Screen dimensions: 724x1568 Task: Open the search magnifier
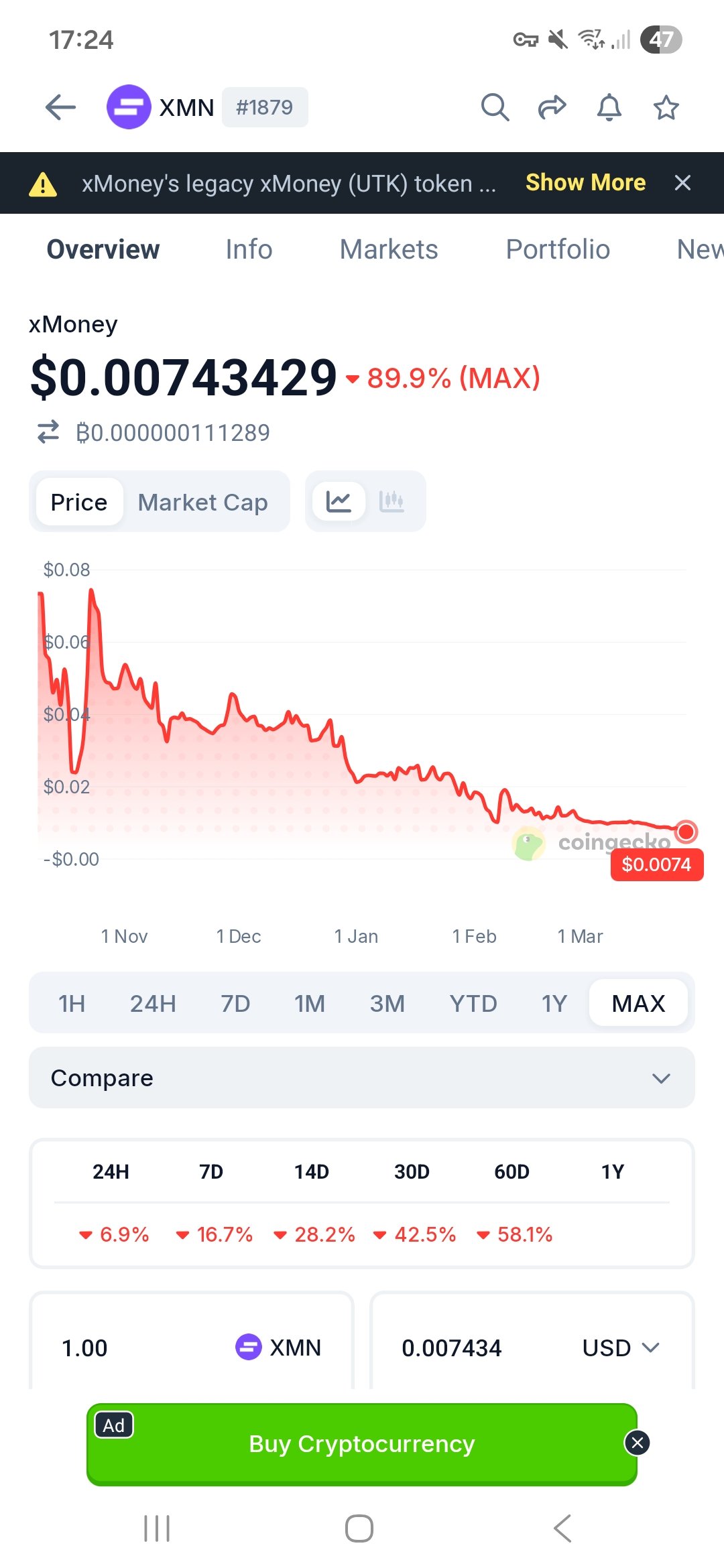click(x=495, y=107)
